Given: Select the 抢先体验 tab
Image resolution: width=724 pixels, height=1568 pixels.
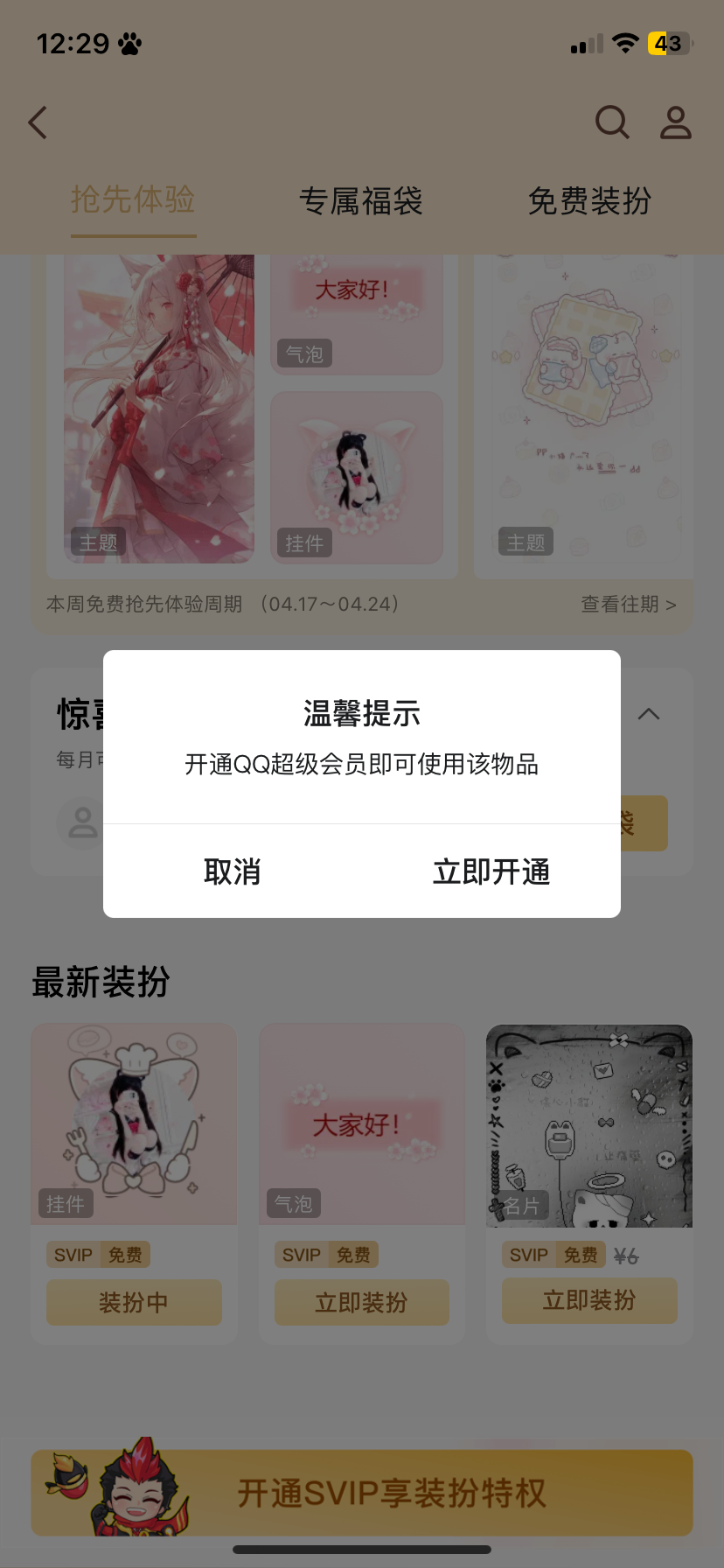Looking at the screenshot, I should pyautogui.click(x=133, y=200).
